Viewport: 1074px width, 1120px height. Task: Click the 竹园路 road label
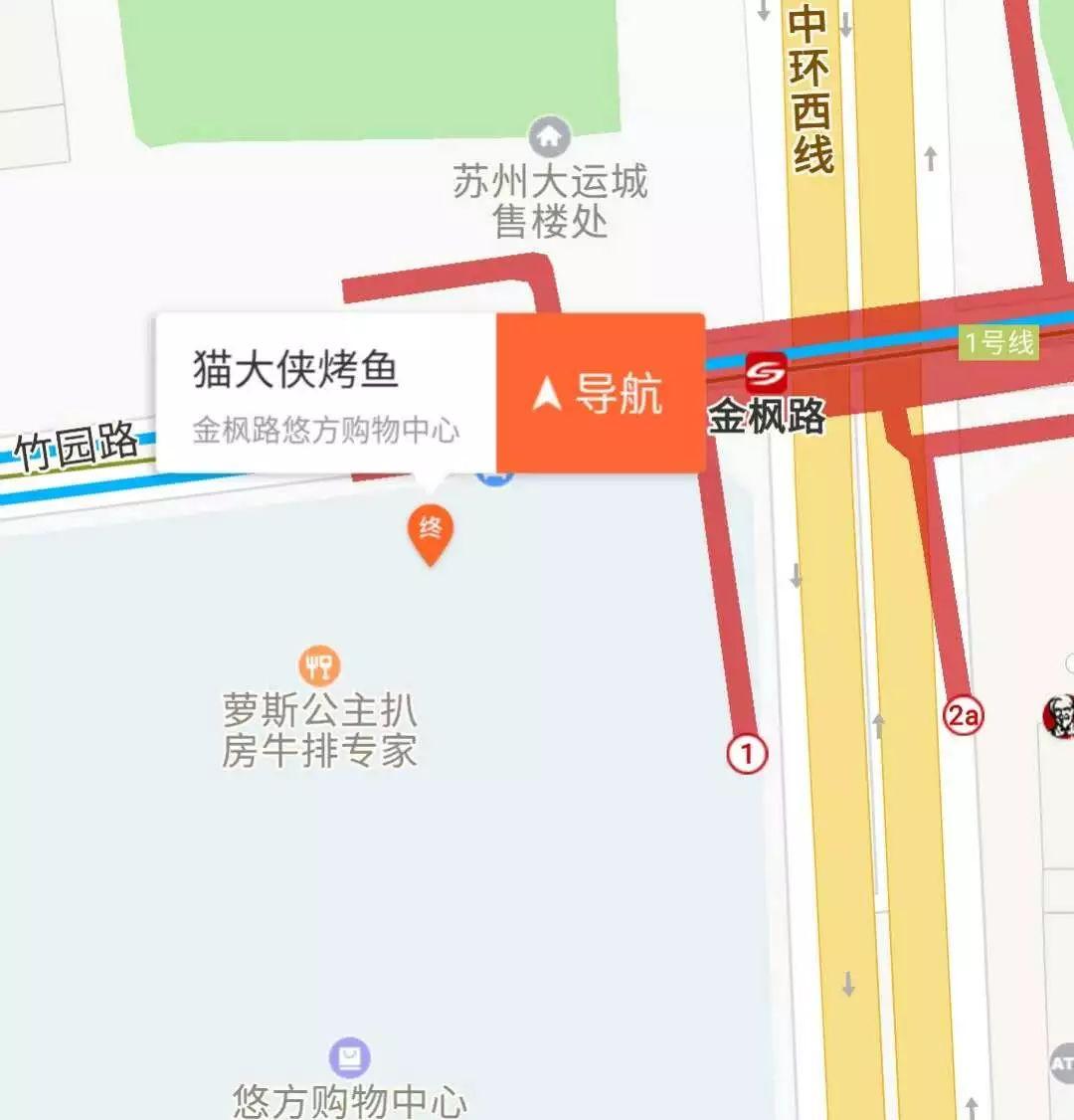(76, 448)
